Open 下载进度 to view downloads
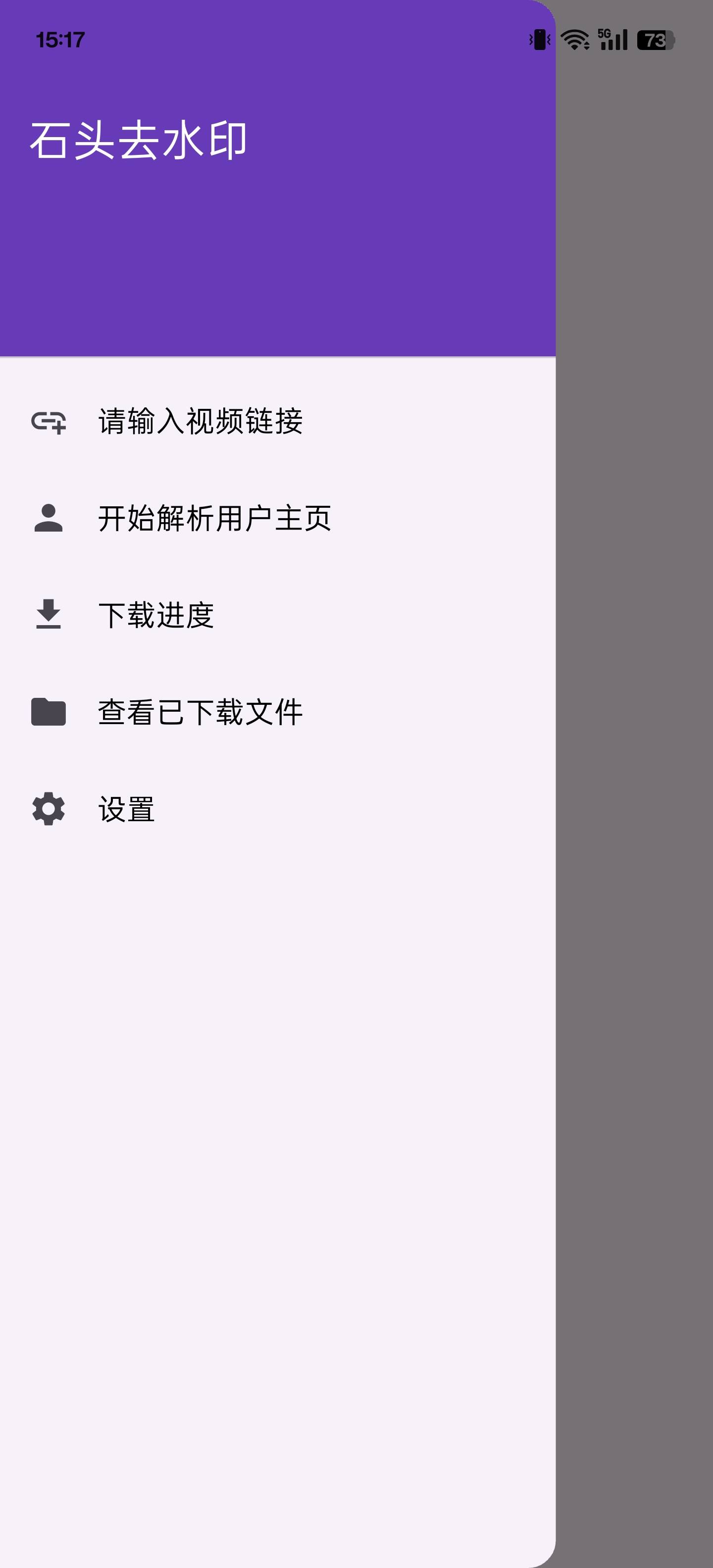The image size is (713, 1568). [278, 615]
